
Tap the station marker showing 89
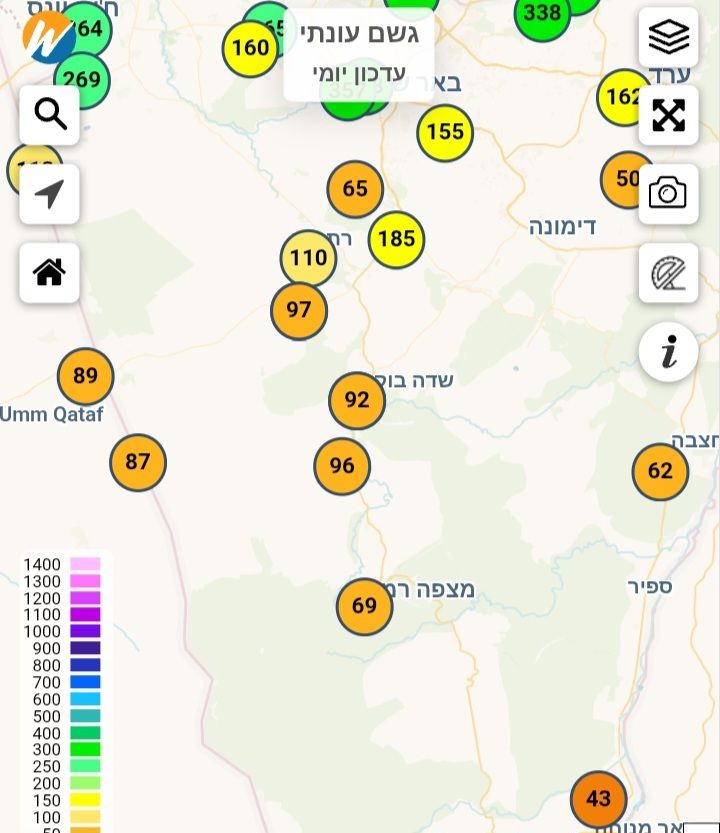pos(85,376)
